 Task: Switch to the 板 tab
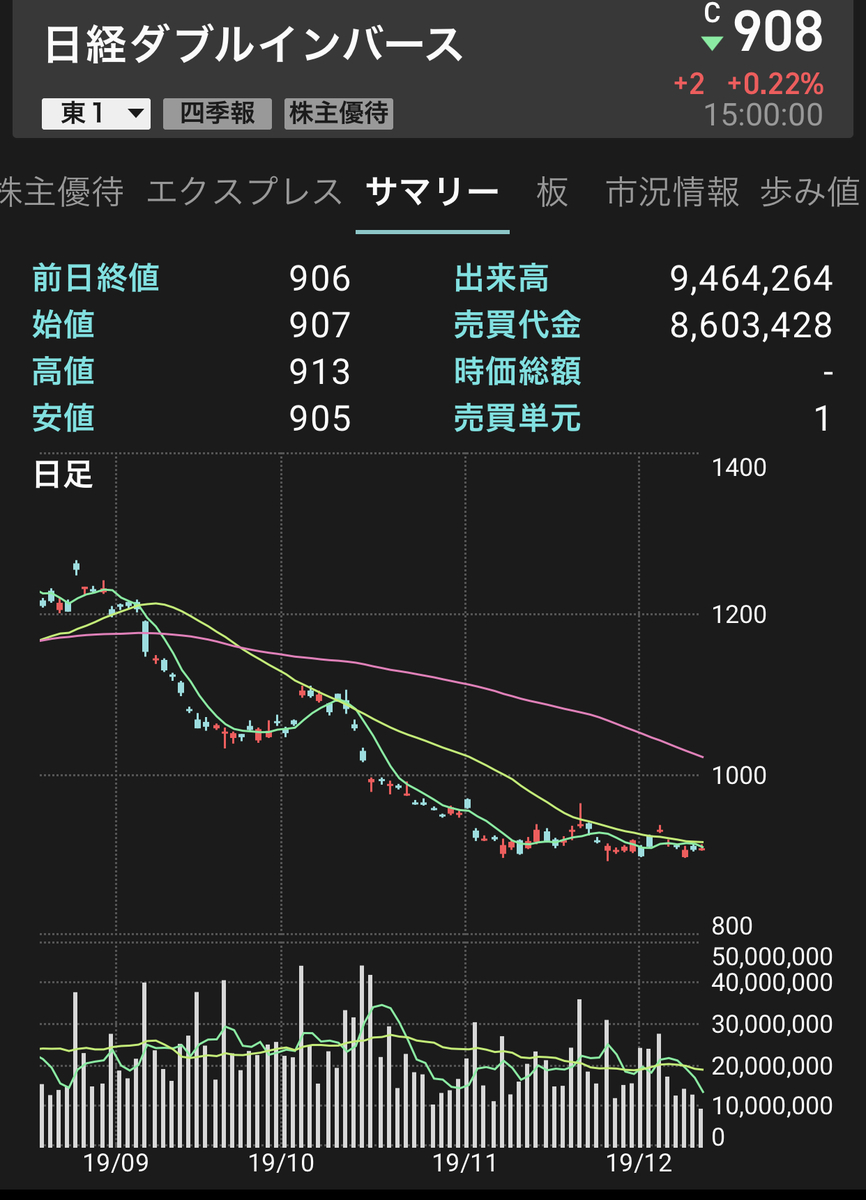point(552,191)
